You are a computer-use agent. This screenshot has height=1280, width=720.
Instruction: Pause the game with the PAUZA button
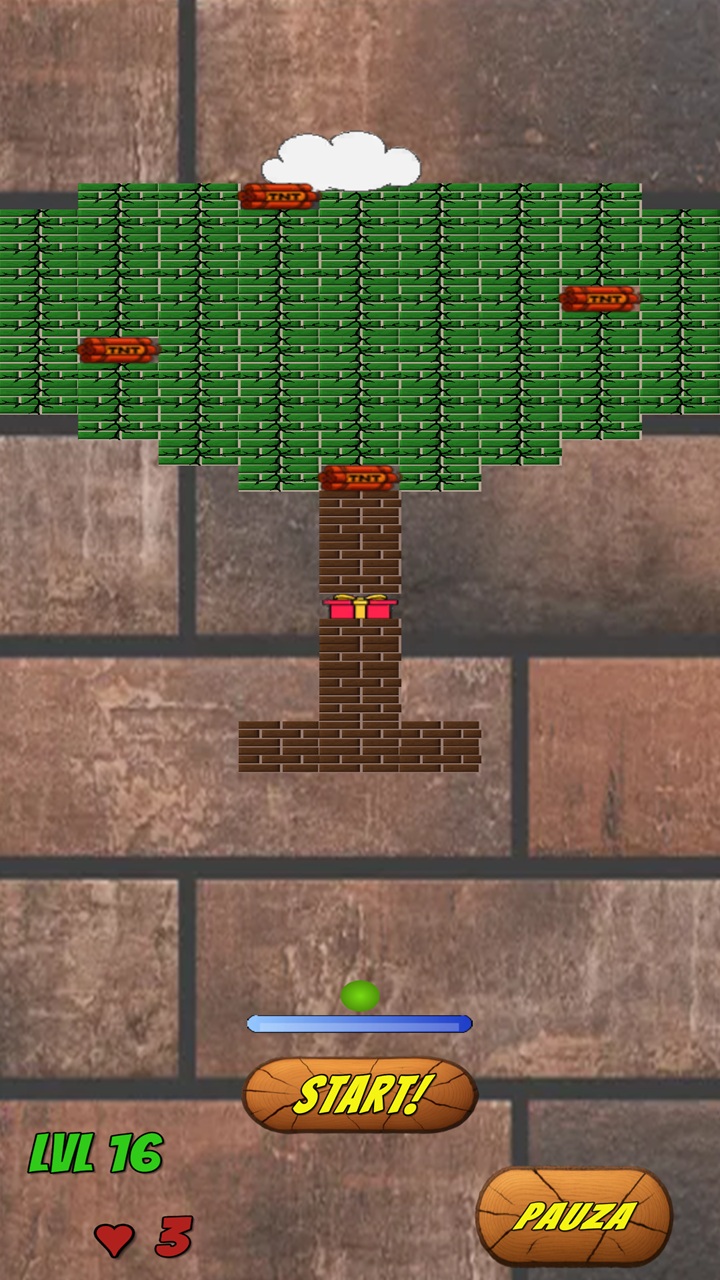coord(574,1216)
